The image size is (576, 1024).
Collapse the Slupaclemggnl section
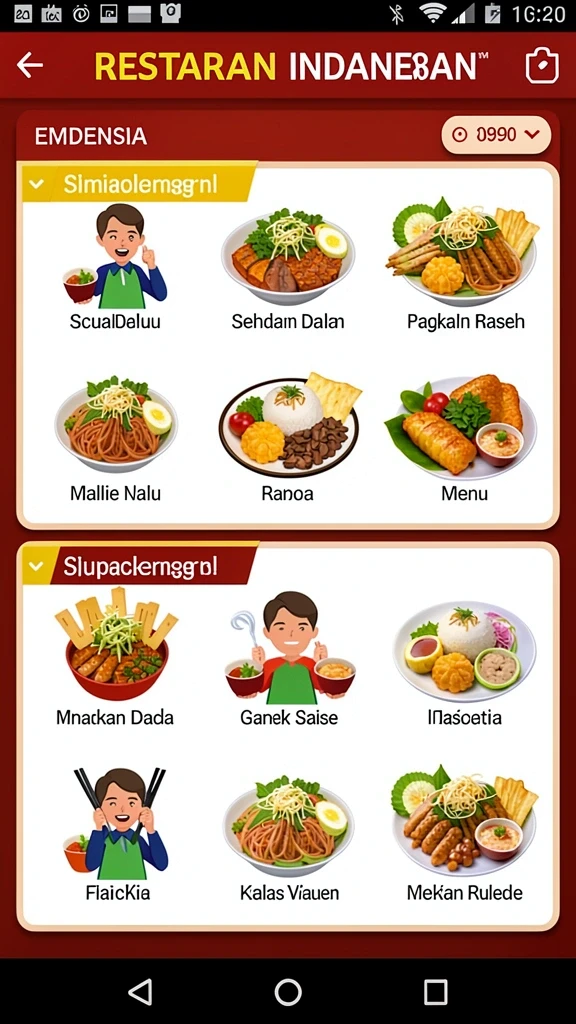(37, 566)
